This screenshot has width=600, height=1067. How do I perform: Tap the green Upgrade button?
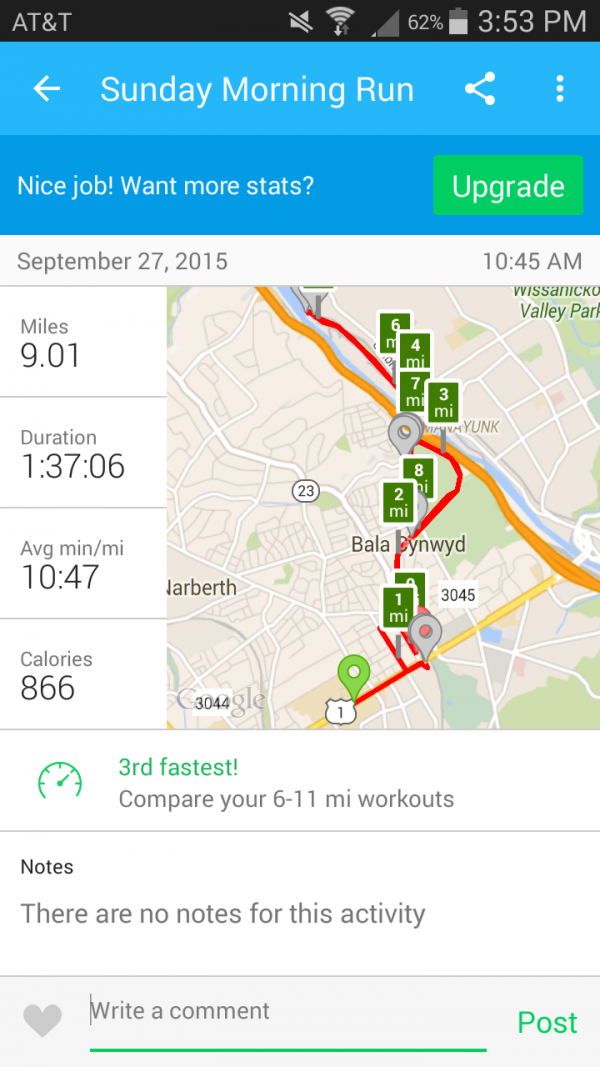click(x=508, y=186)
